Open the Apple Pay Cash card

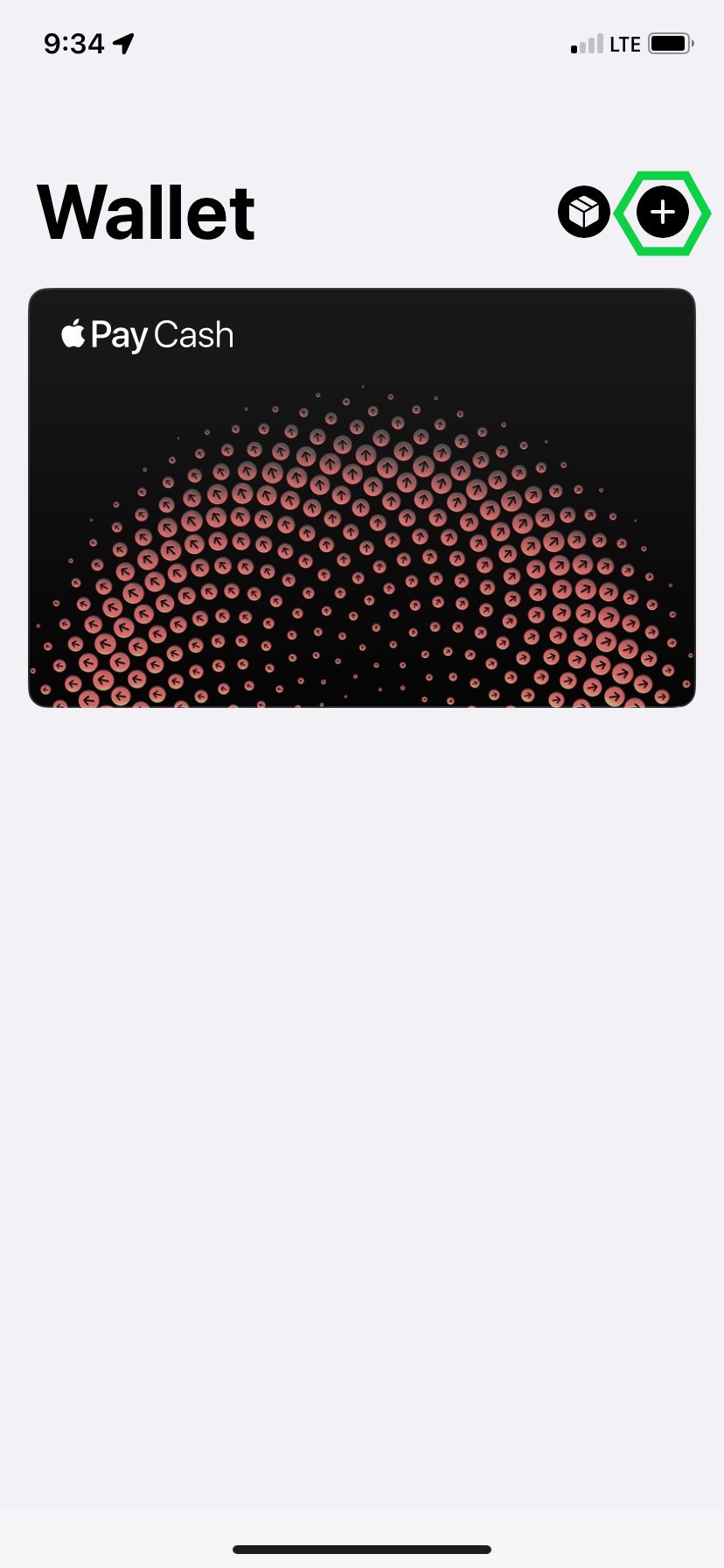pyautogui.click(x=362, y=499)
